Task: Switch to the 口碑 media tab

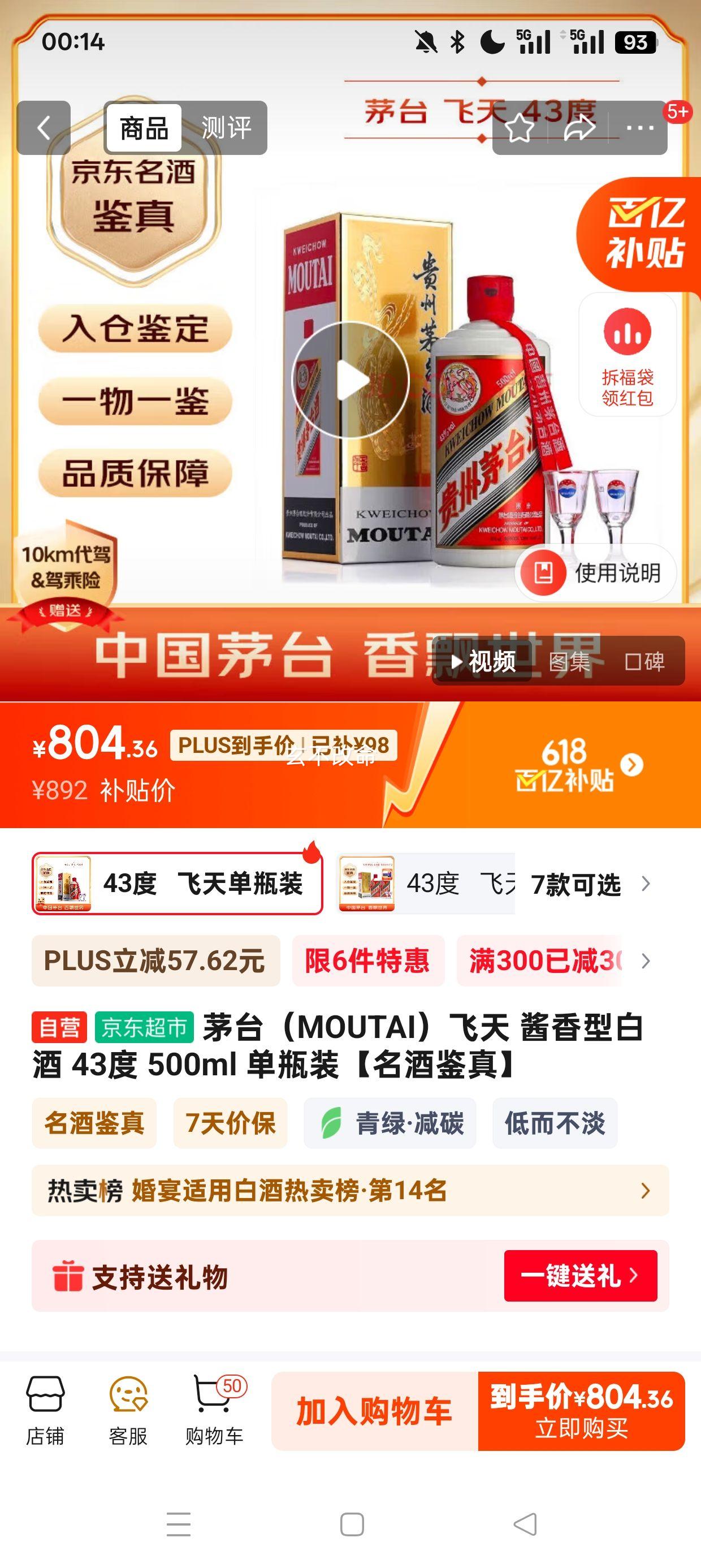Action: coord(644,662)
